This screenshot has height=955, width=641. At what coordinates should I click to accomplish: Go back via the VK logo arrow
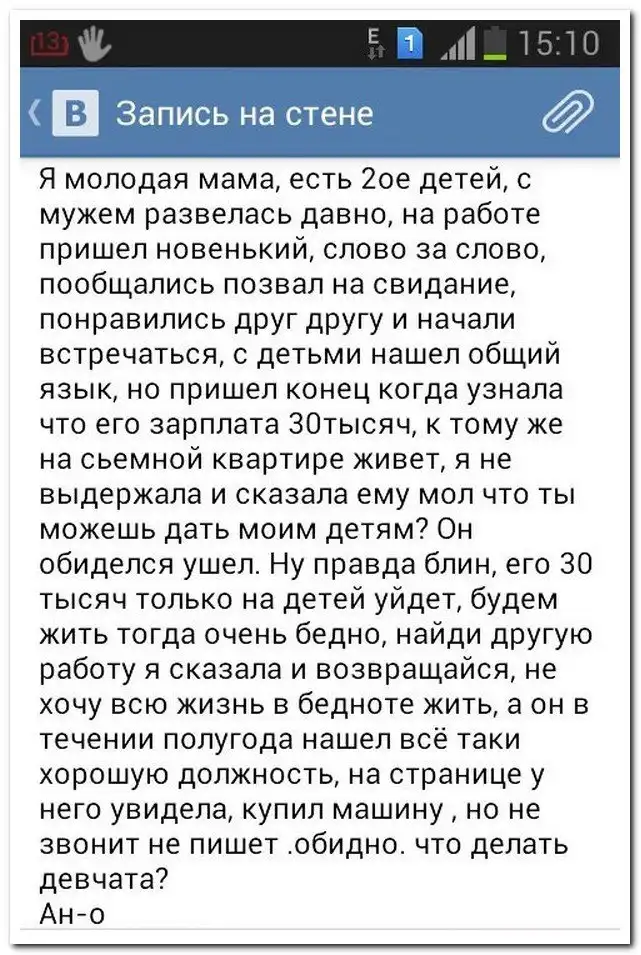click(x=60, y=113)
